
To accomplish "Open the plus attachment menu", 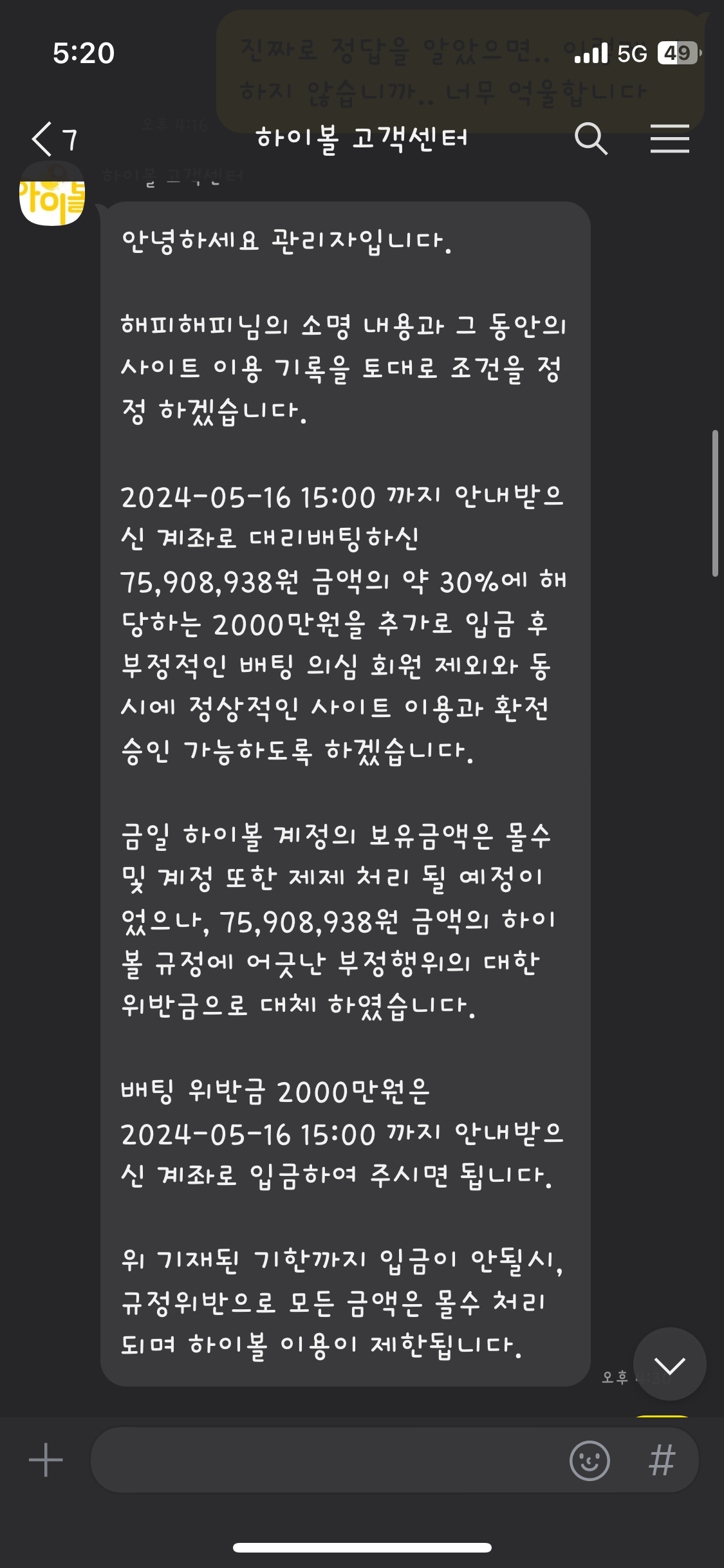I will (46, 1460).
